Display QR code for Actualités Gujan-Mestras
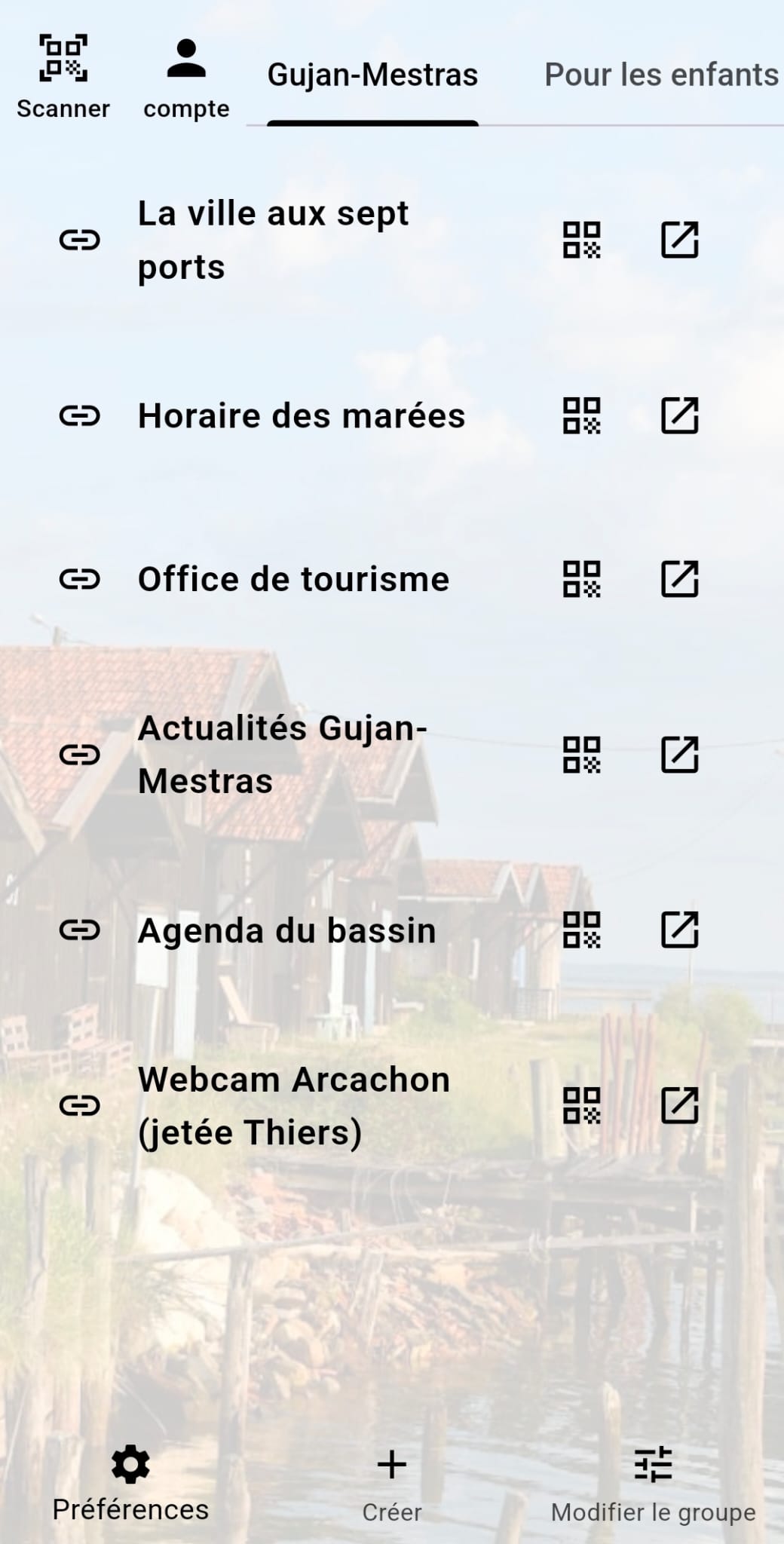The height and width of the screenshot is (1544, 784). [582, 755]
